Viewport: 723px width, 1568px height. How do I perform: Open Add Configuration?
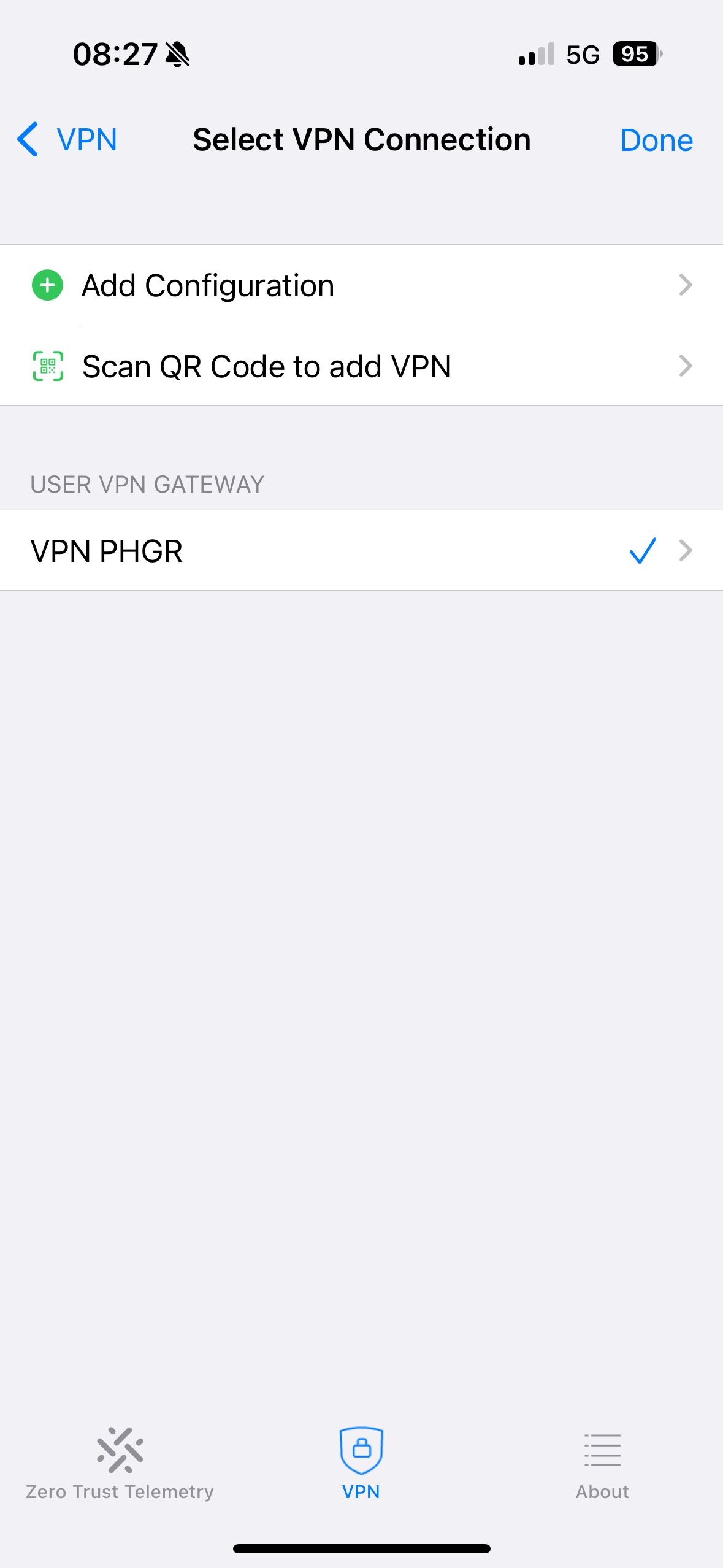click(361, 285)
